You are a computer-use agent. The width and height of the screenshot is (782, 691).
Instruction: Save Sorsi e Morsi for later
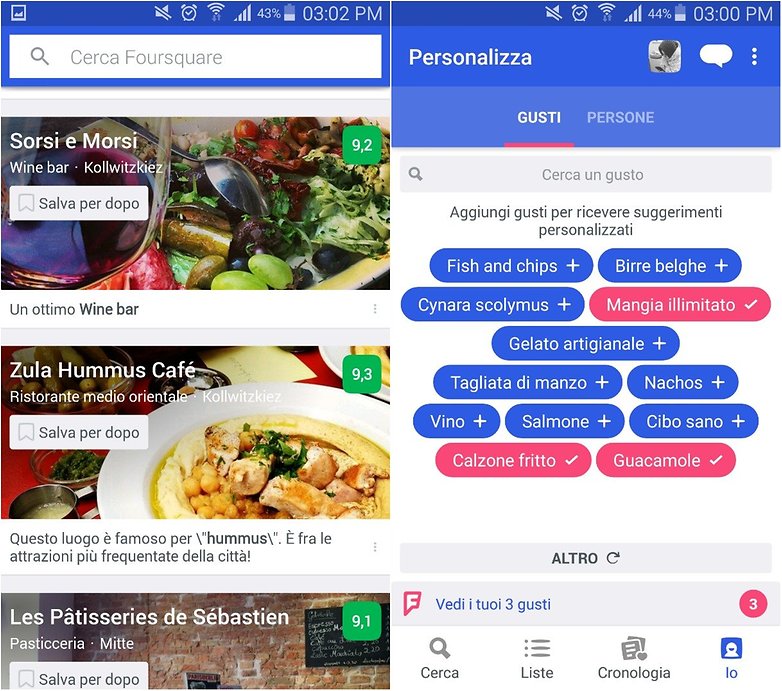pos(79,203)
